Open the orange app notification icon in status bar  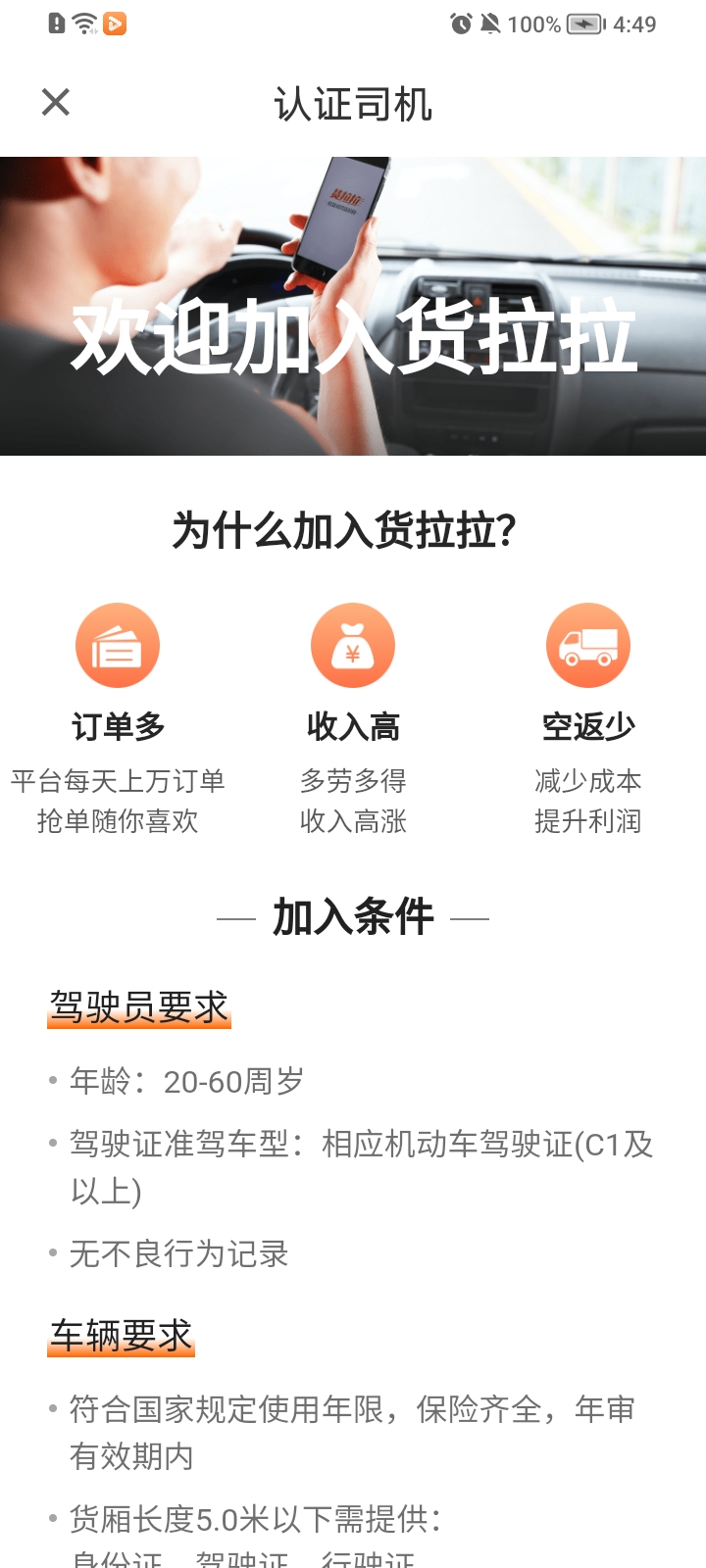click(116, 24)
